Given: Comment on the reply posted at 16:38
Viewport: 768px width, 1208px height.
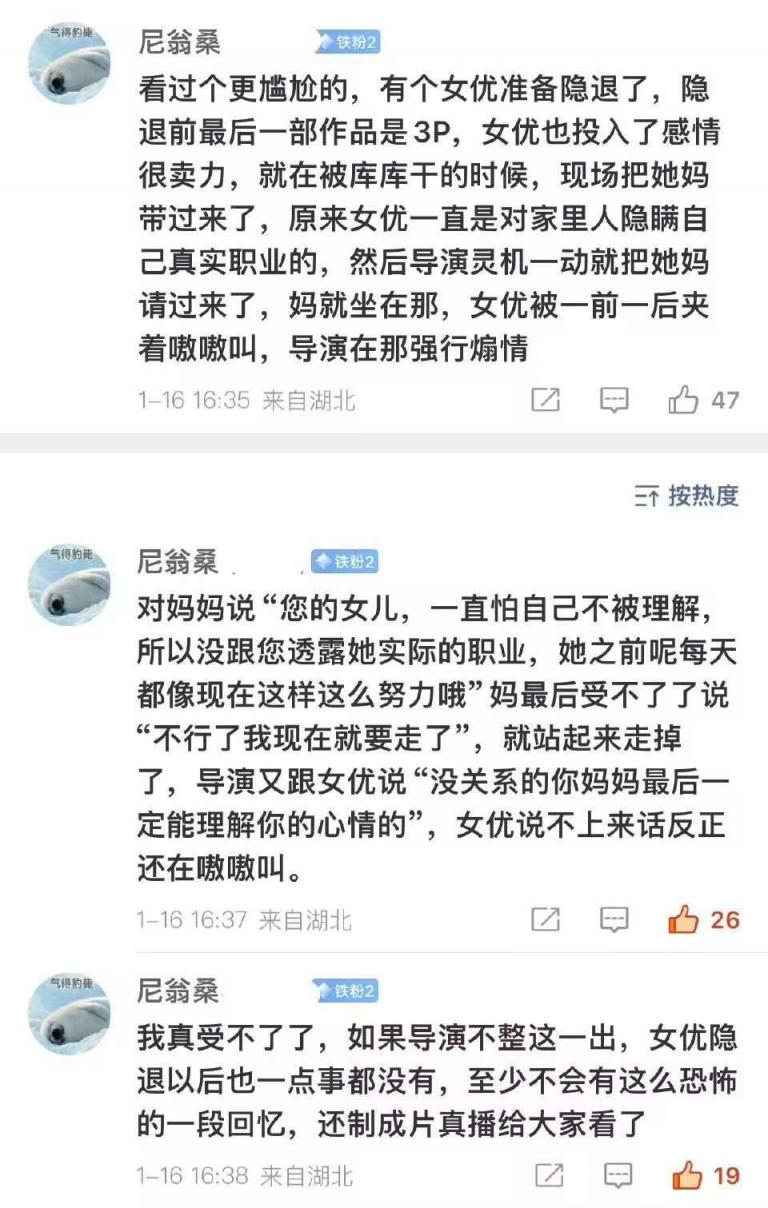Looking at the screenshot, I should [x=616, y=1175].
